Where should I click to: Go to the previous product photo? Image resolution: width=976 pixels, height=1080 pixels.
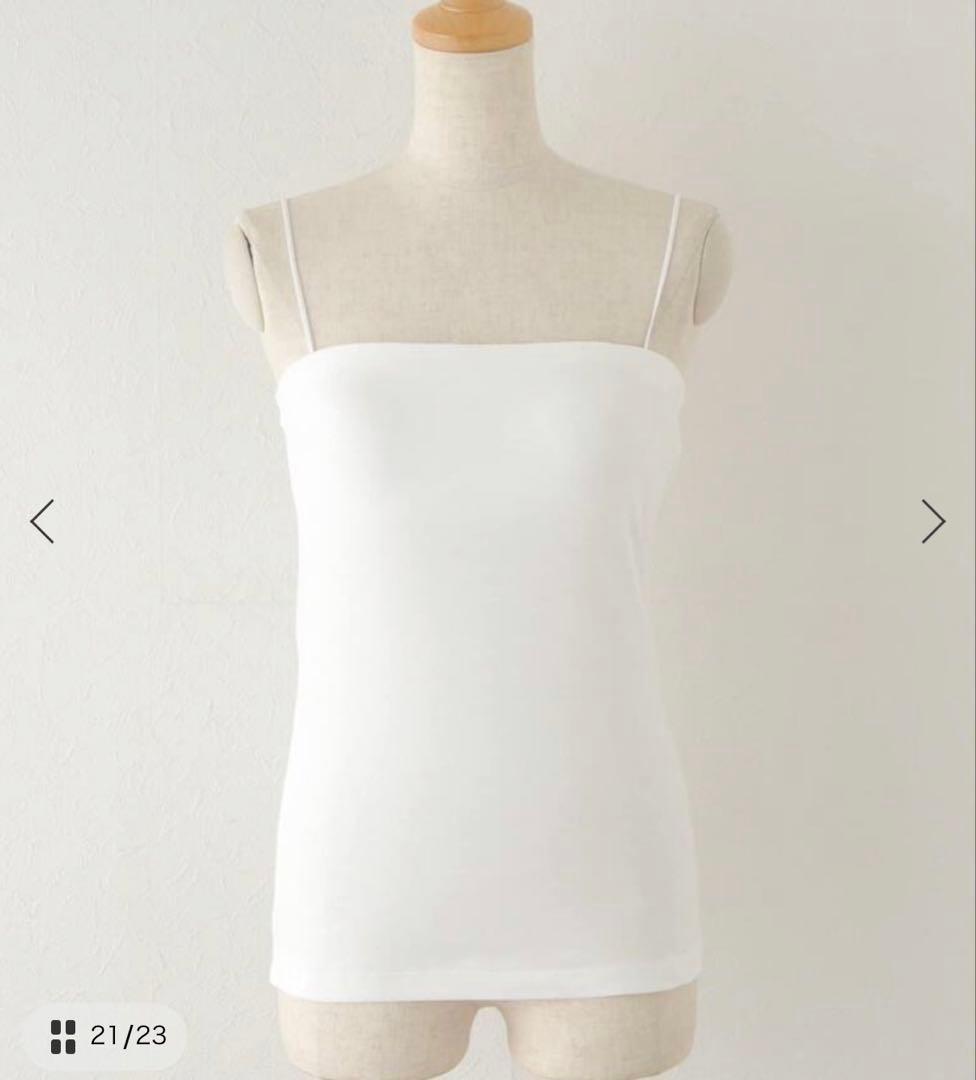point(42,521)
